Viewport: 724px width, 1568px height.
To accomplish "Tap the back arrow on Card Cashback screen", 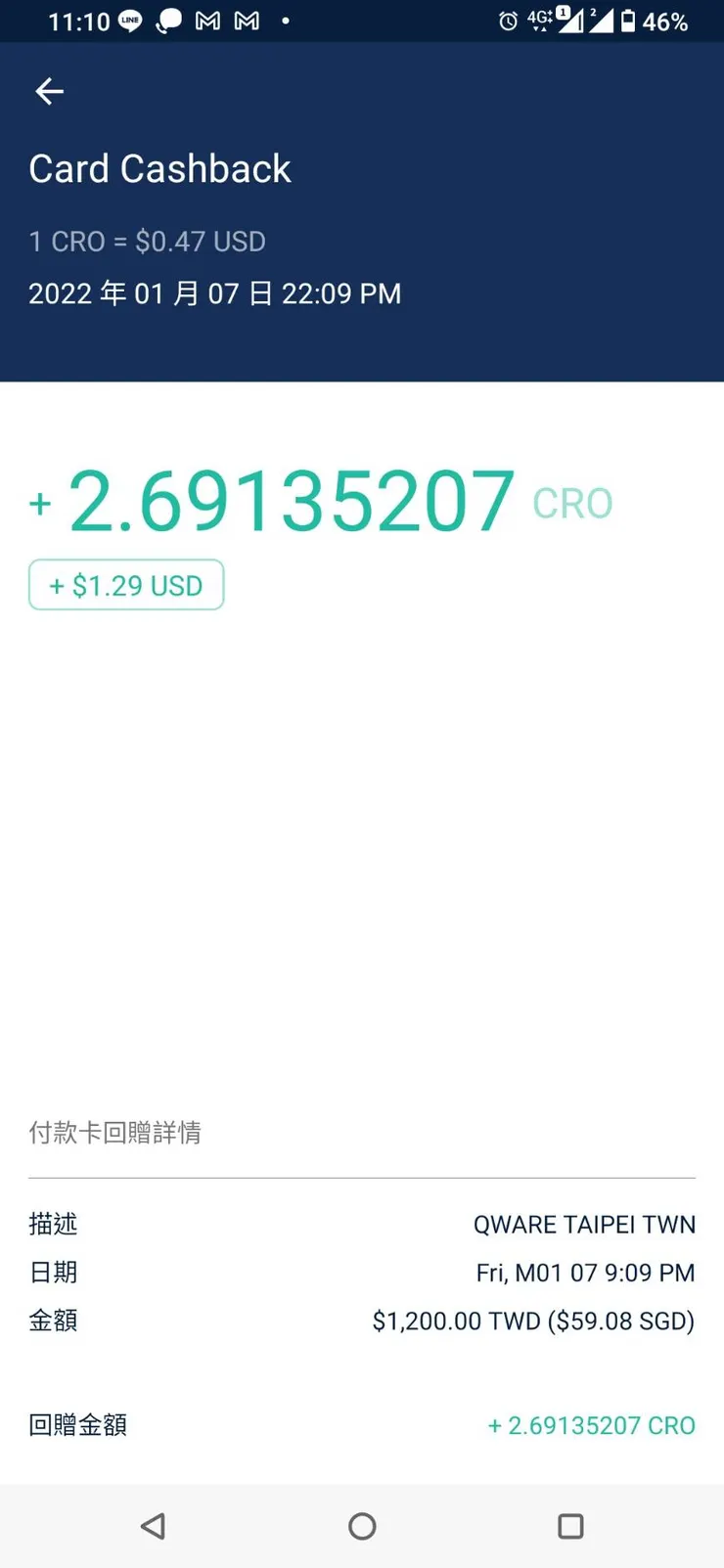I will point(49,91).
